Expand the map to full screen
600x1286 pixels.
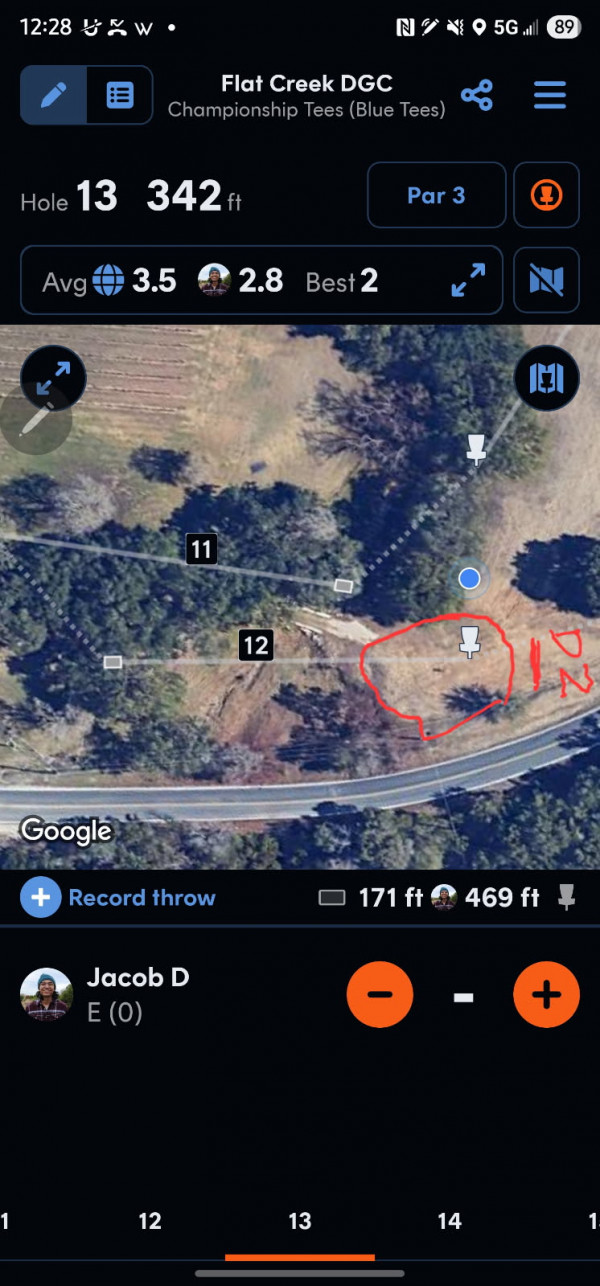click(54, 377)
